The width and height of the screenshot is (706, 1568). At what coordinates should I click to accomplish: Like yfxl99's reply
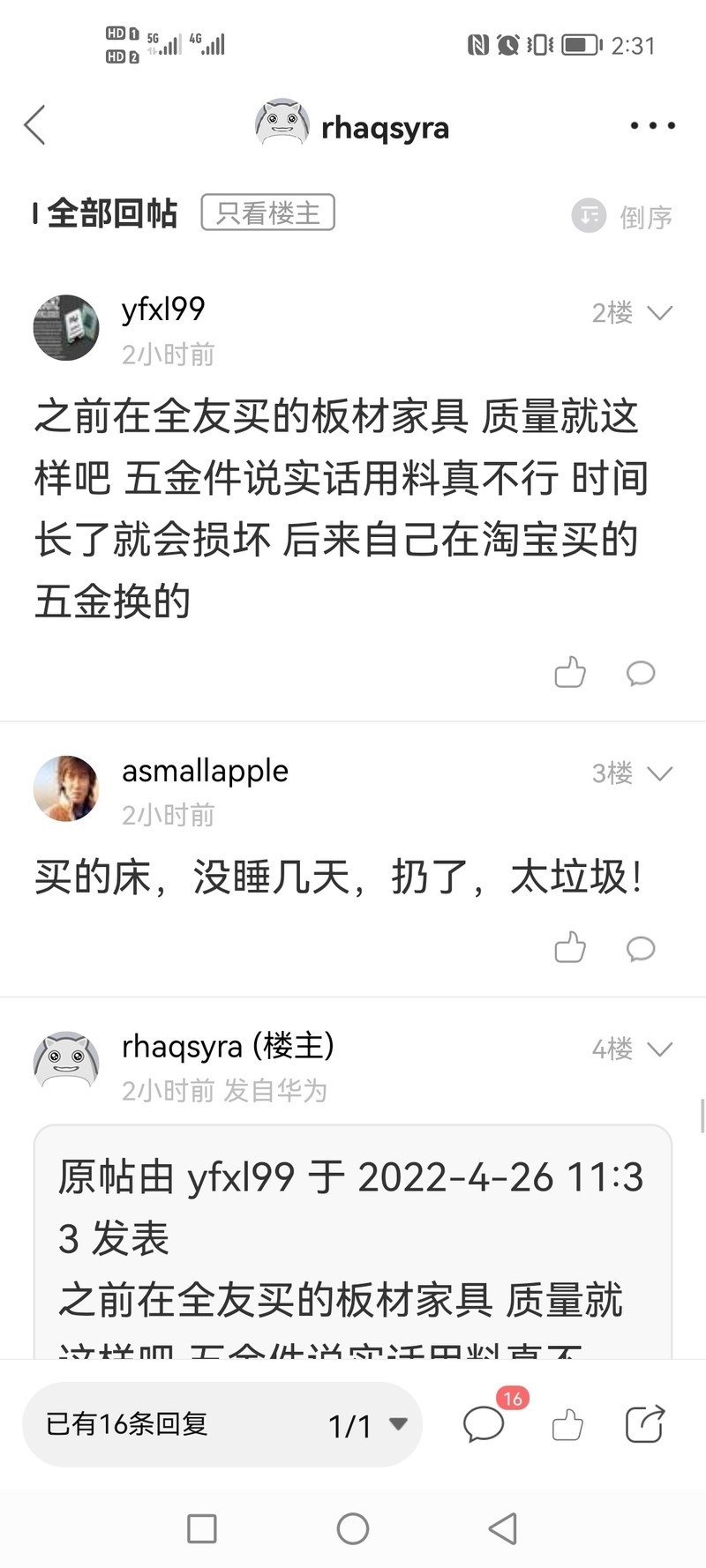(570, 673)
